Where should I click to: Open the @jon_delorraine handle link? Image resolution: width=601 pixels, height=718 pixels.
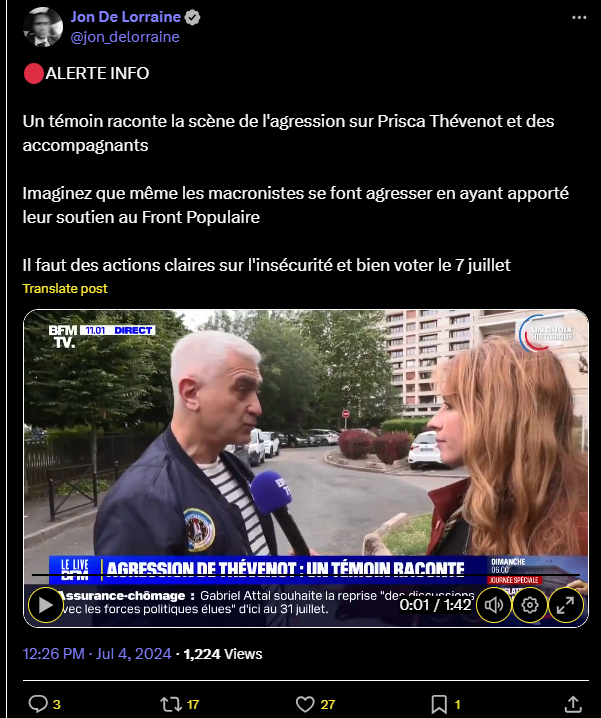(x=124, y=37)
